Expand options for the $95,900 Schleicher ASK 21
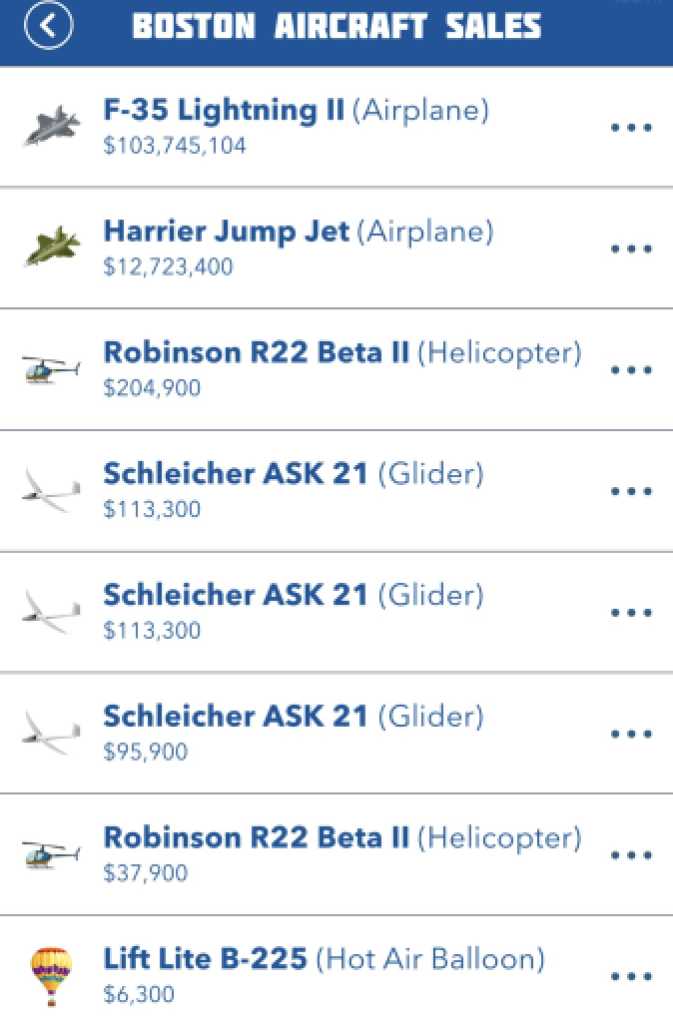 pos(631,734)
